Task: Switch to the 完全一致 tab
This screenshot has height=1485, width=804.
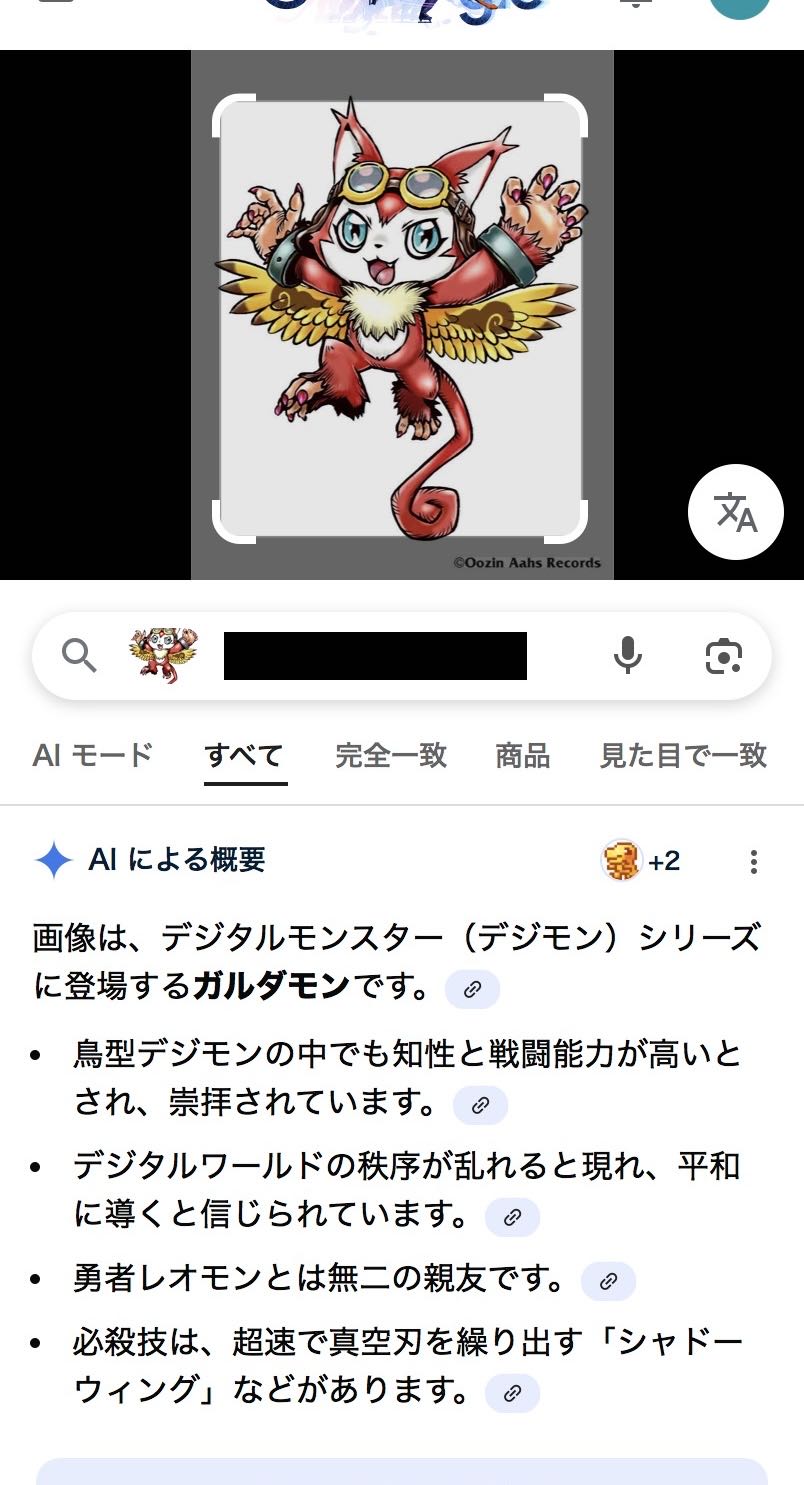Action: point(391,755)
